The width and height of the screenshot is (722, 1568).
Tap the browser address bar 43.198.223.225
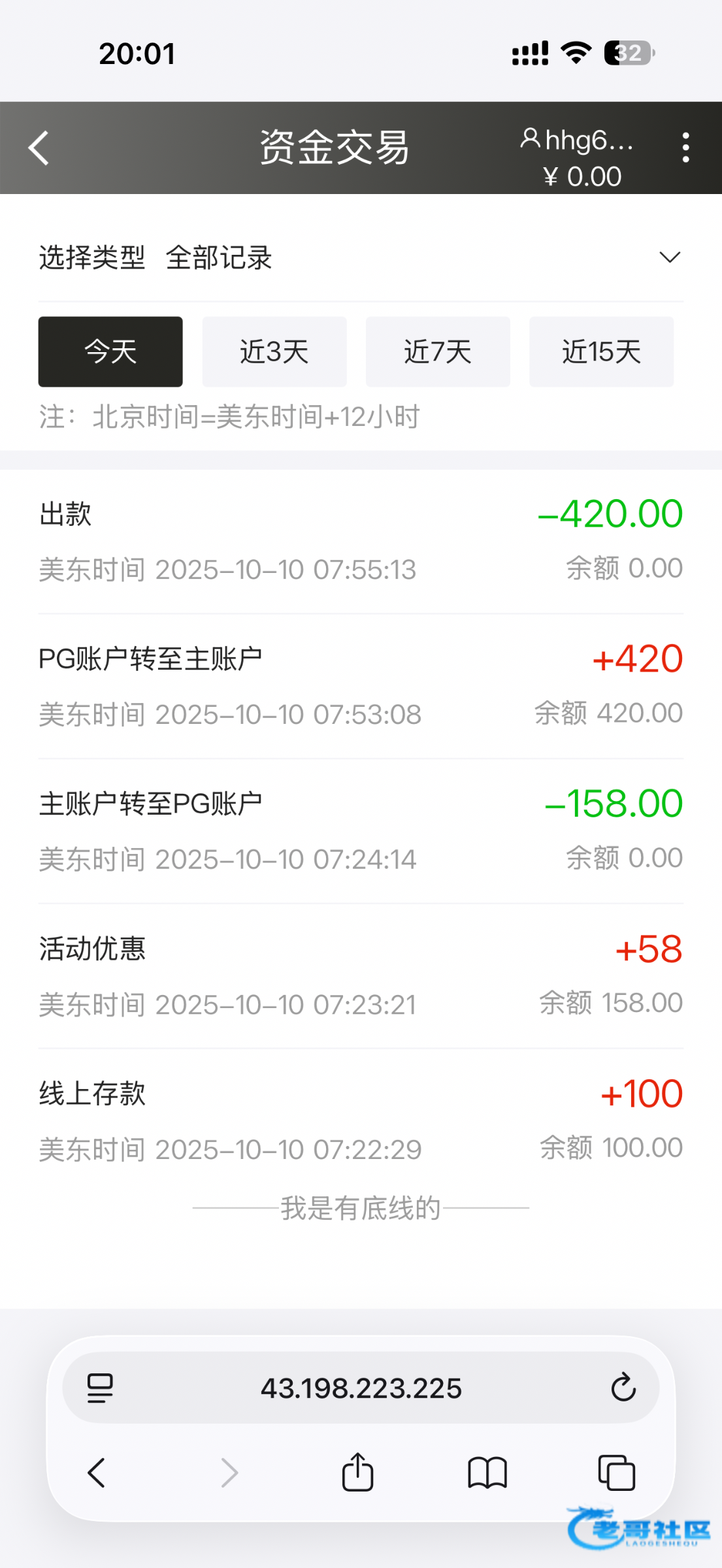[361, 1388]
